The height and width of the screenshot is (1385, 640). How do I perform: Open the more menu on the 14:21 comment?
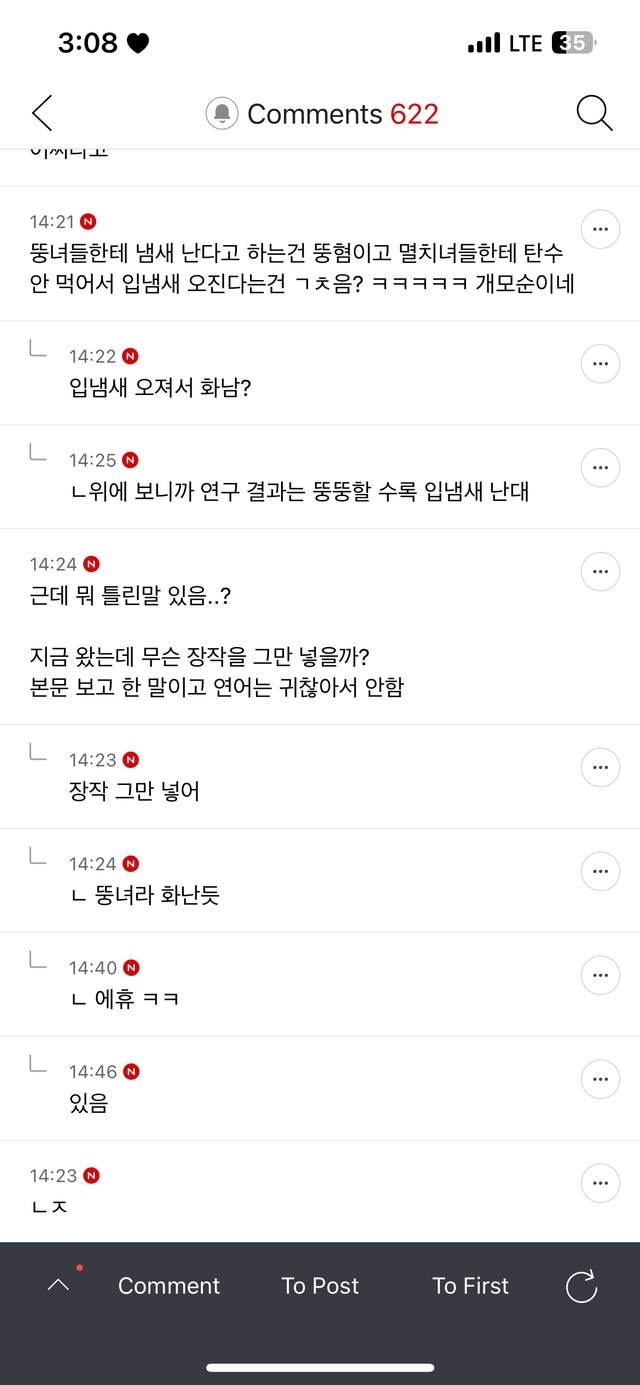point(600,229)
